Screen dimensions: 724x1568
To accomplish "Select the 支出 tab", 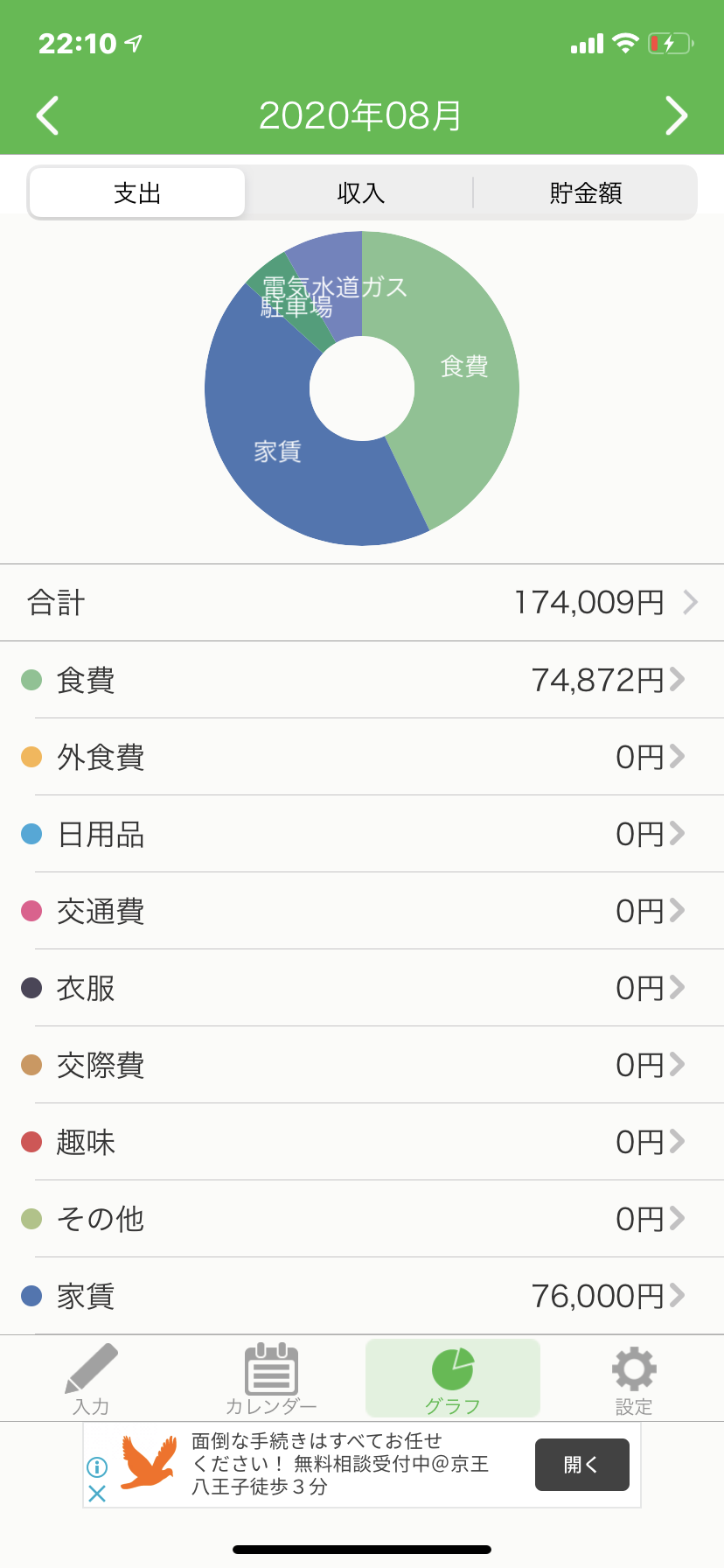I will [x=137, y=192].
